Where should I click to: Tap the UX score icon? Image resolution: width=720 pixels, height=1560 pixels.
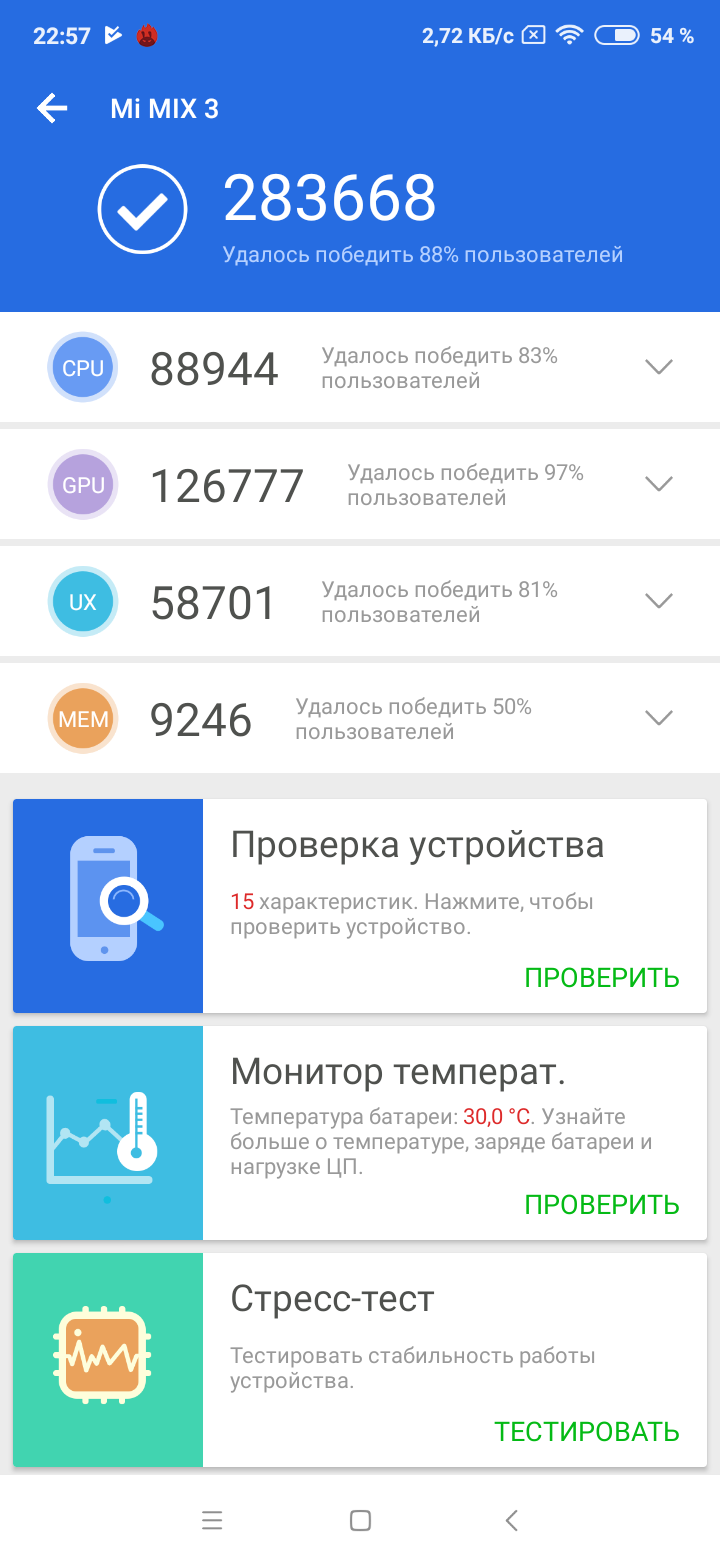(x=82, y=601)
